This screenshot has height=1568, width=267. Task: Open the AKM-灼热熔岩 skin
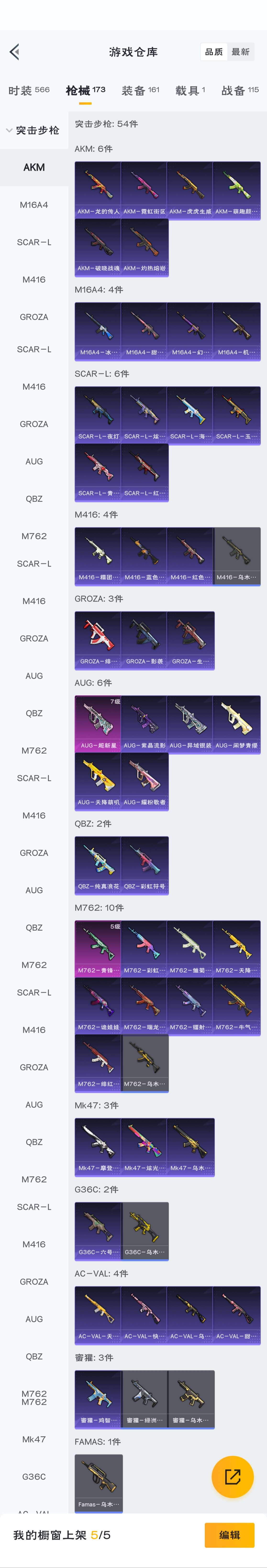coord(144,247)
